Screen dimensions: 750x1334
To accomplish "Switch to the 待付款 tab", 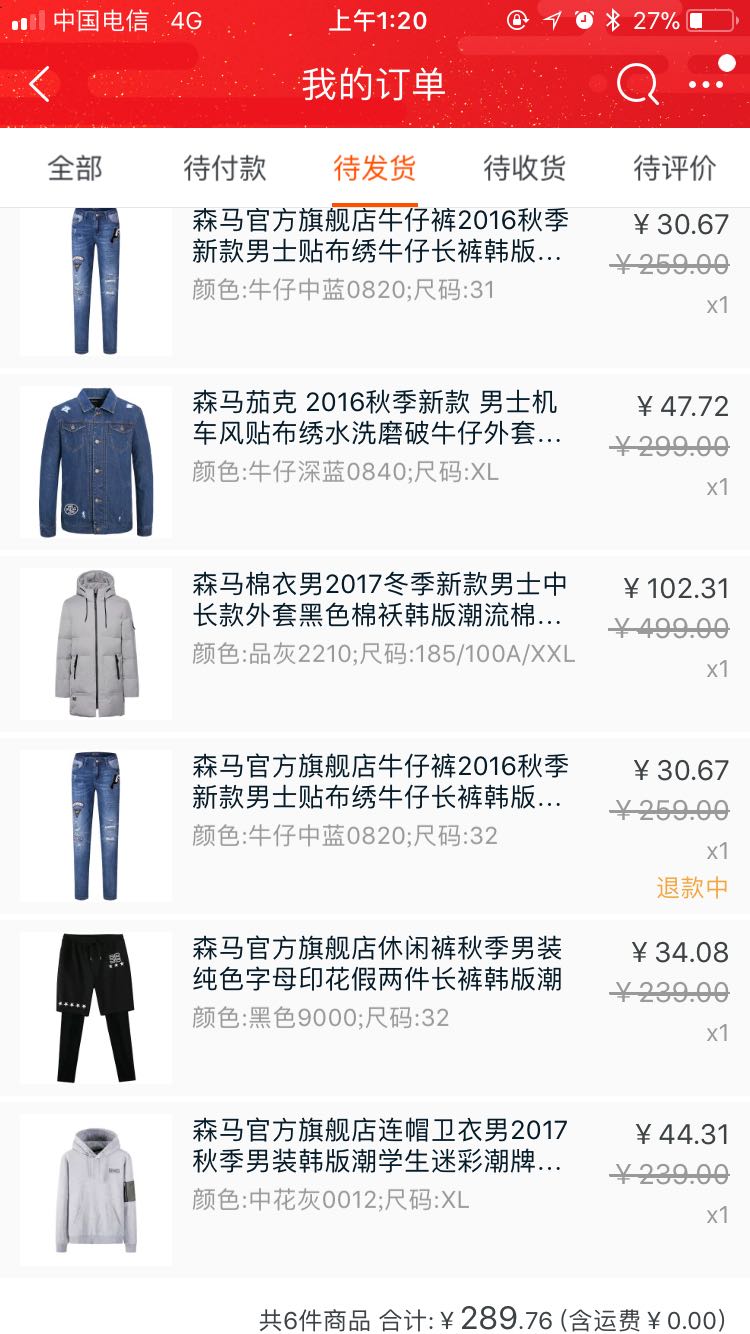I will point(225,168).
